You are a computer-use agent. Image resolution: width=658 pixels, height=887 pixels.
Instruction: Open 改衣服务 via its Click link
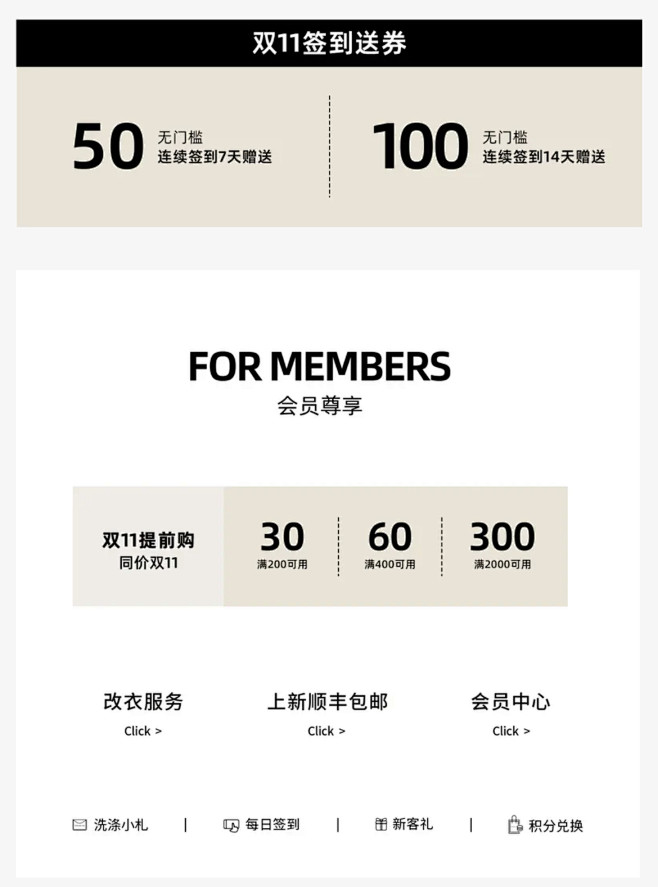pos(143,731)
